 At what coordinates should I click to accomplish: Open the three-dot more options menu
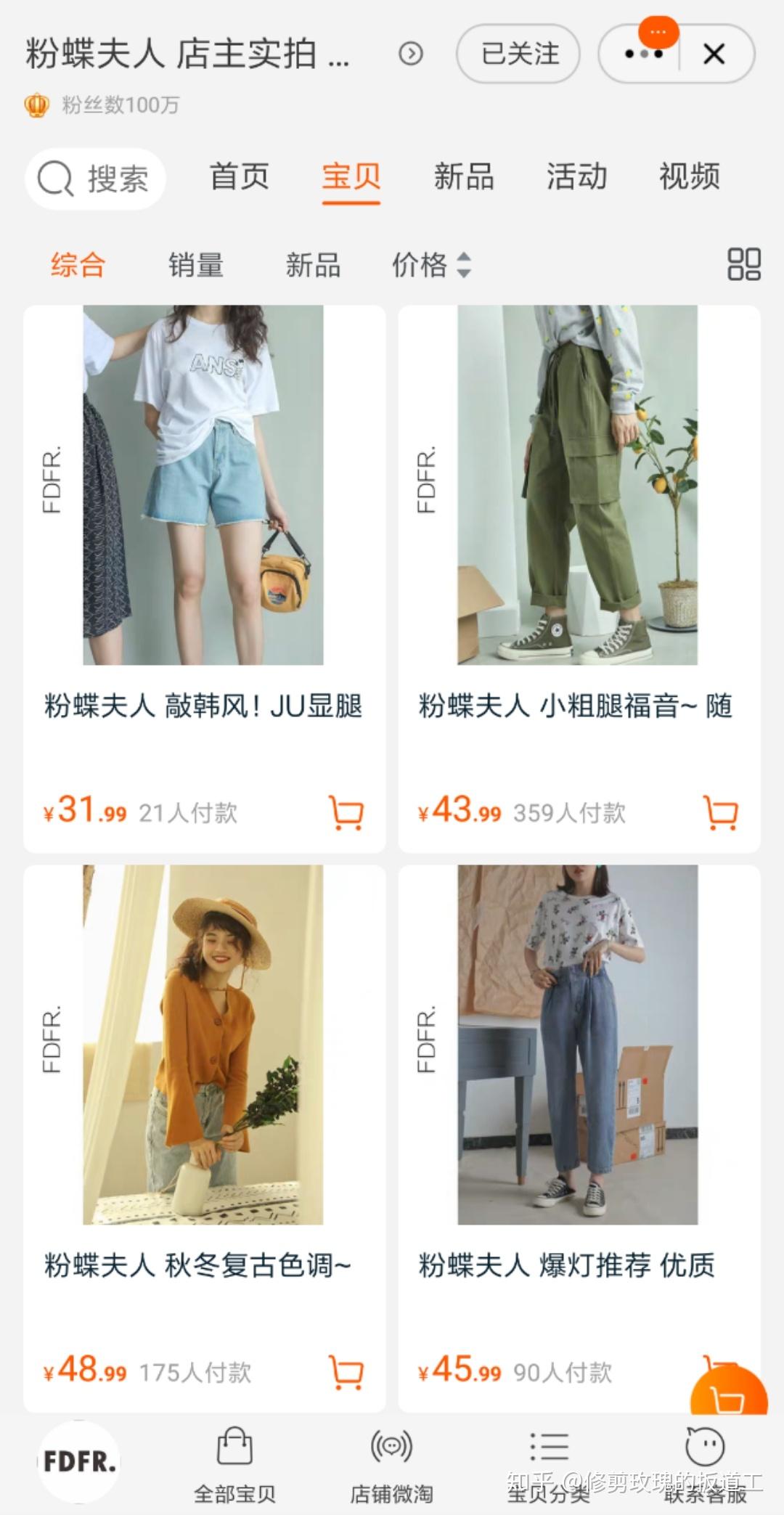pos(643,54)
